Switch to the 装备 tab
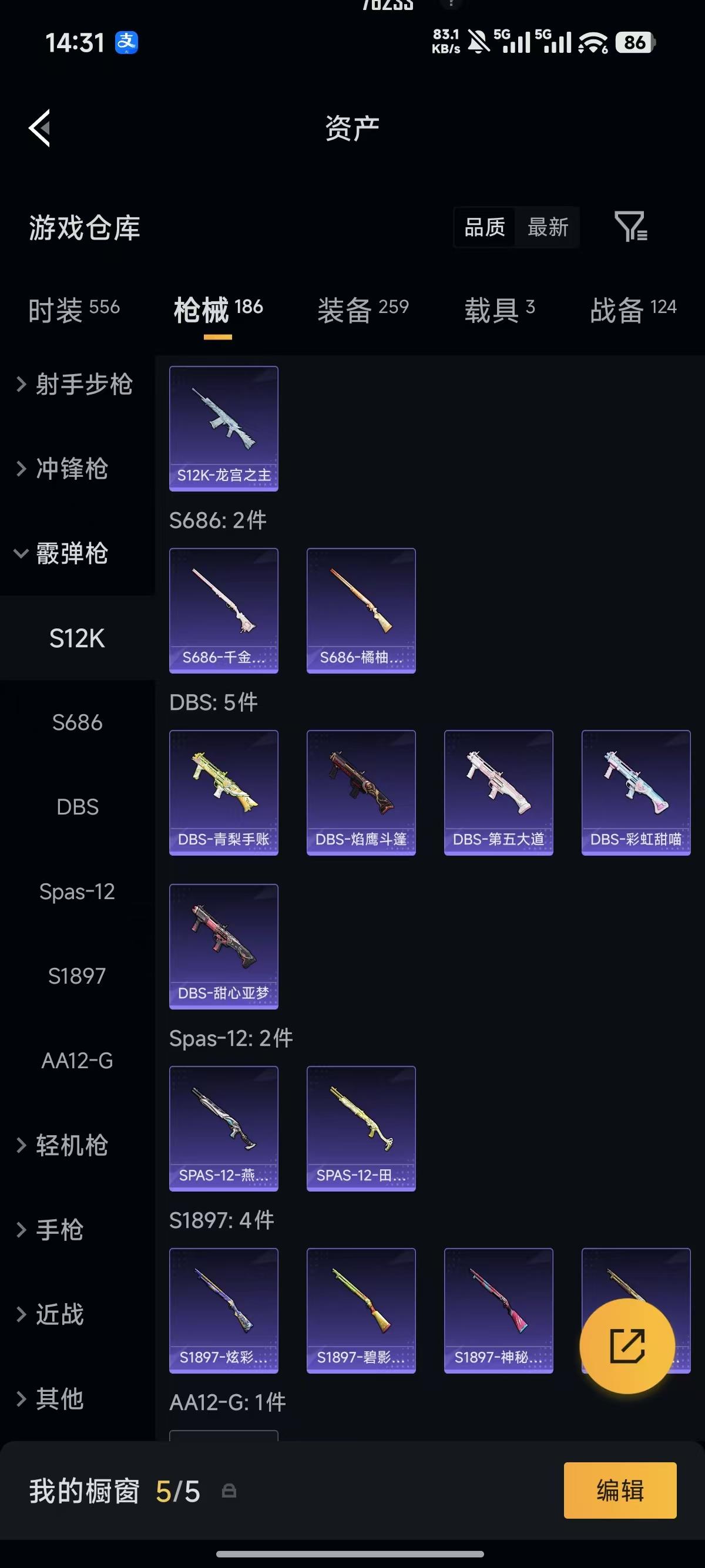Viewport: 705px width, 1568px height. [363, 310]
